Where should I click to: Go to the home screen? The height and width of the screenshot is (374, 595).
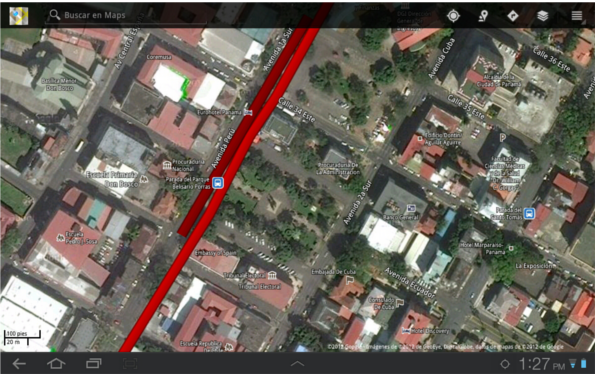coord(56,364)
